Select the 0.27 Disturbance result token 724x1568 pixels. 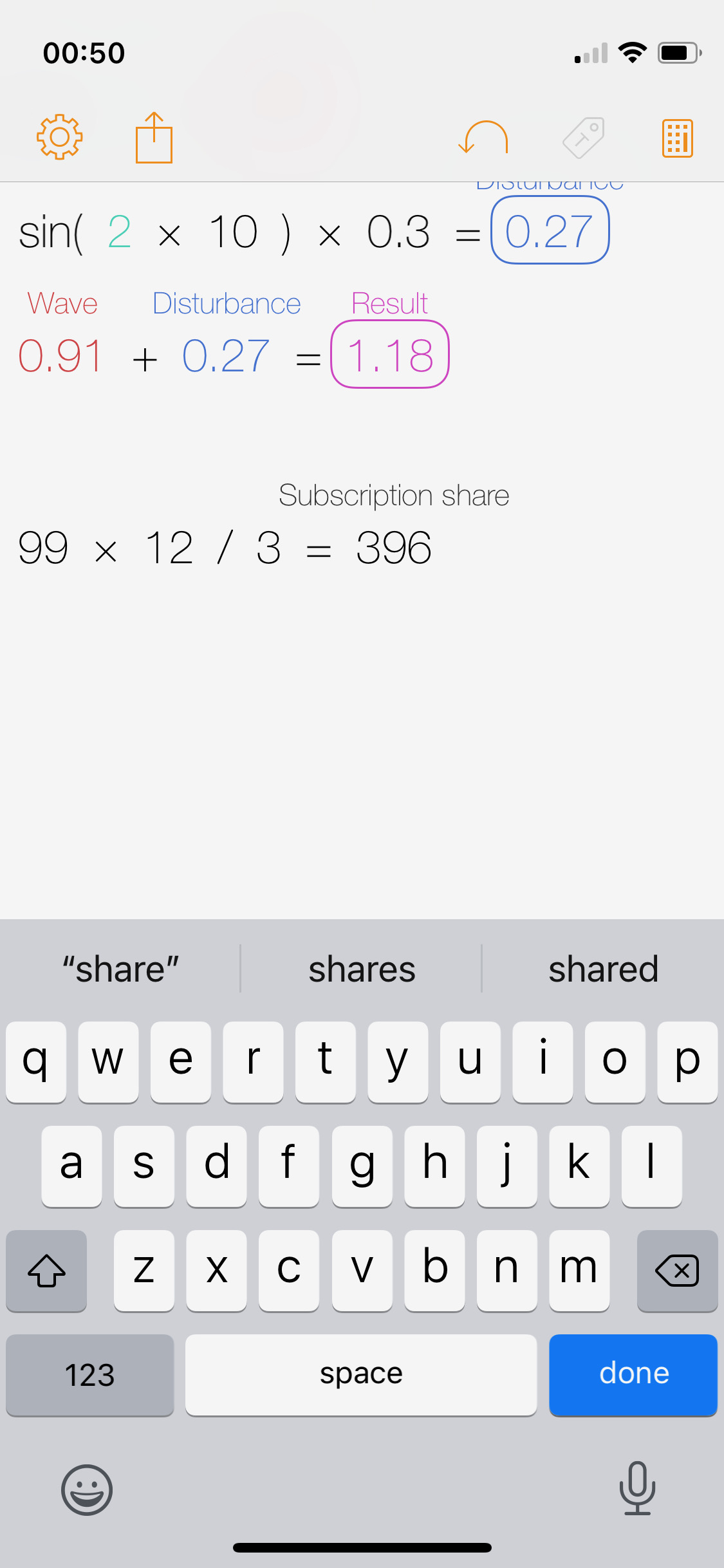550,230
